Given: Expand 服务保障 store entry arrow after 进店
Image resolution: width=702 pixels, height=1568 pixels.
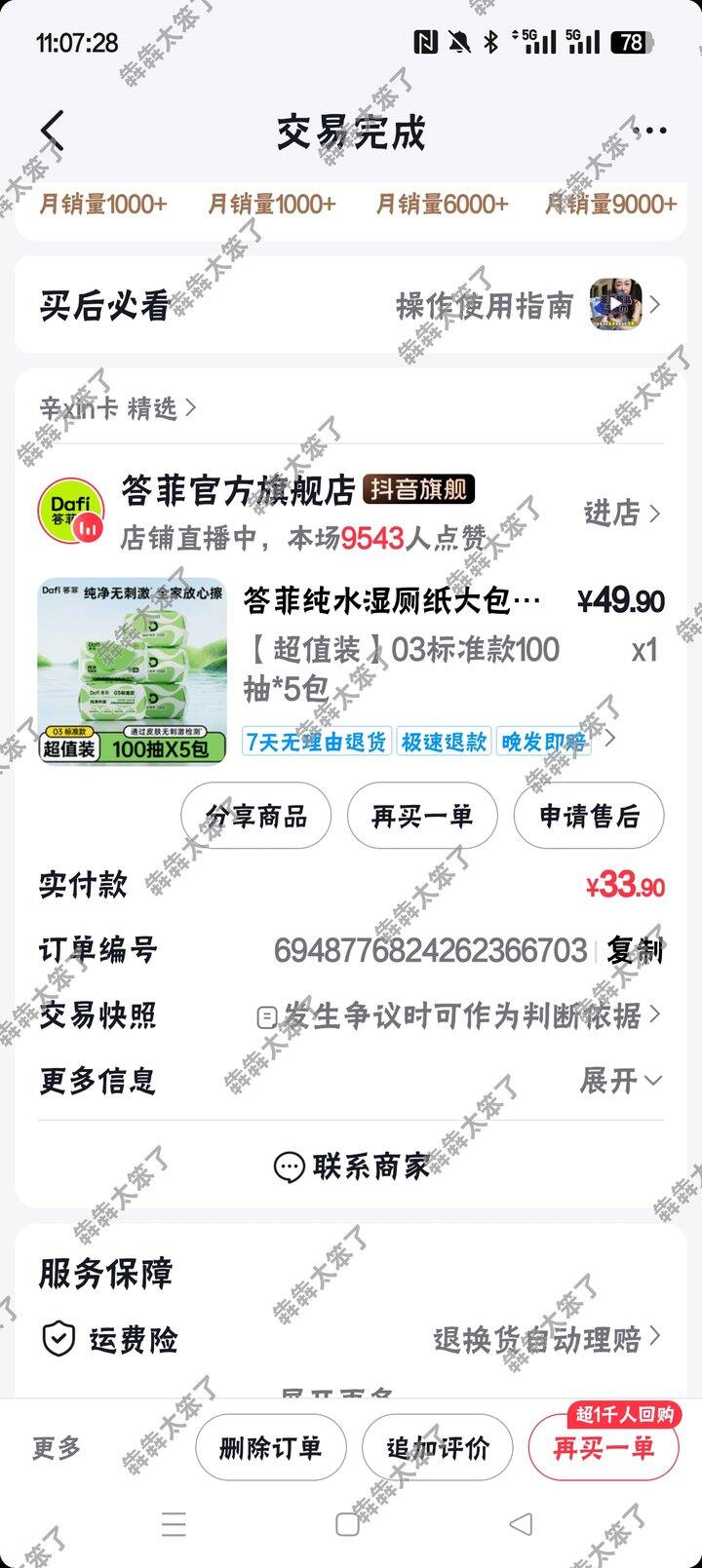Looking at the screenshot, I should tap(656, 514).
